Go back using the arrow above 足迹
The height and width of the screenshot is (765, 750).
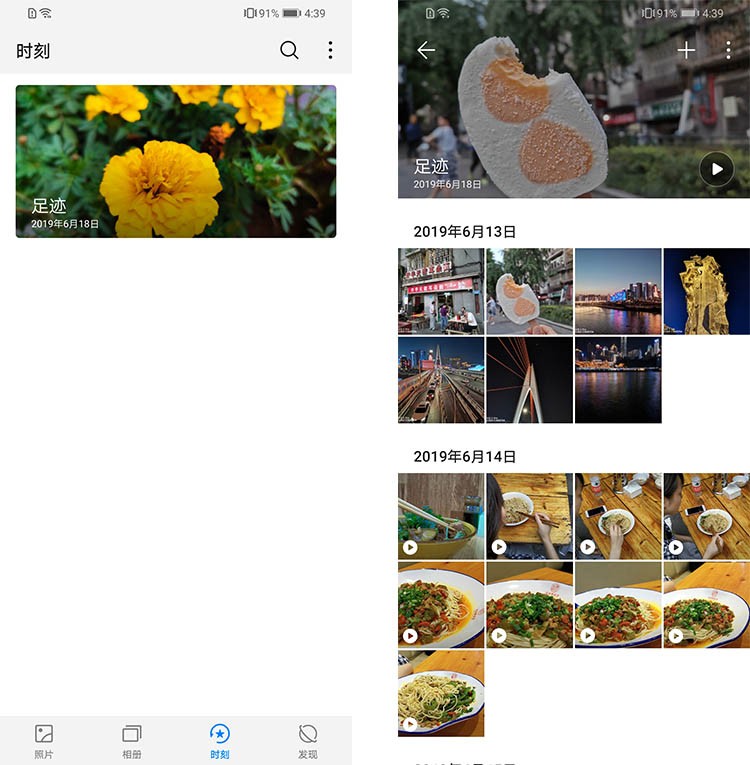pos(426,50)
